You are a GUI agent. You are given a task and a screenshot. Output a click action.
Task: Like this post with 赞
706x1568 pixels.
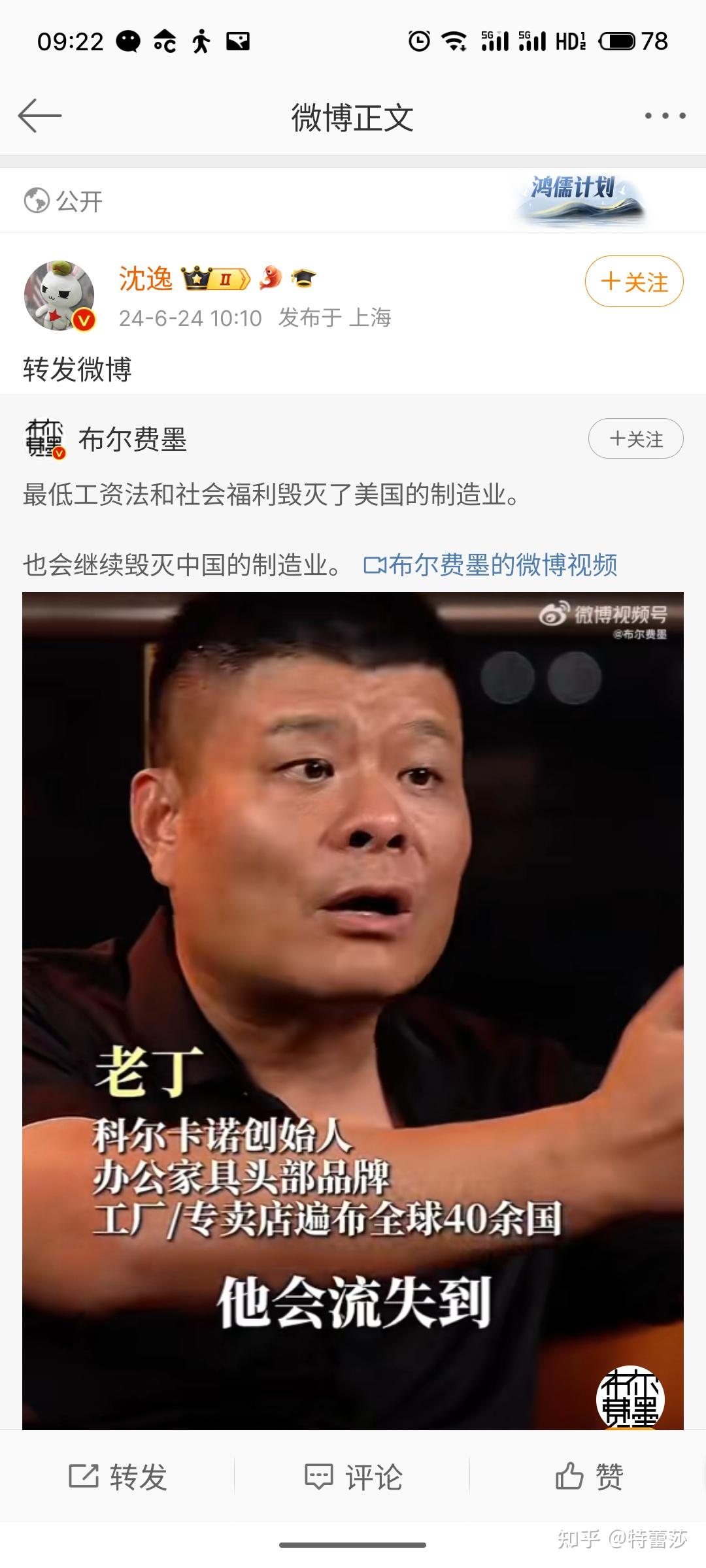(588, 1477)
